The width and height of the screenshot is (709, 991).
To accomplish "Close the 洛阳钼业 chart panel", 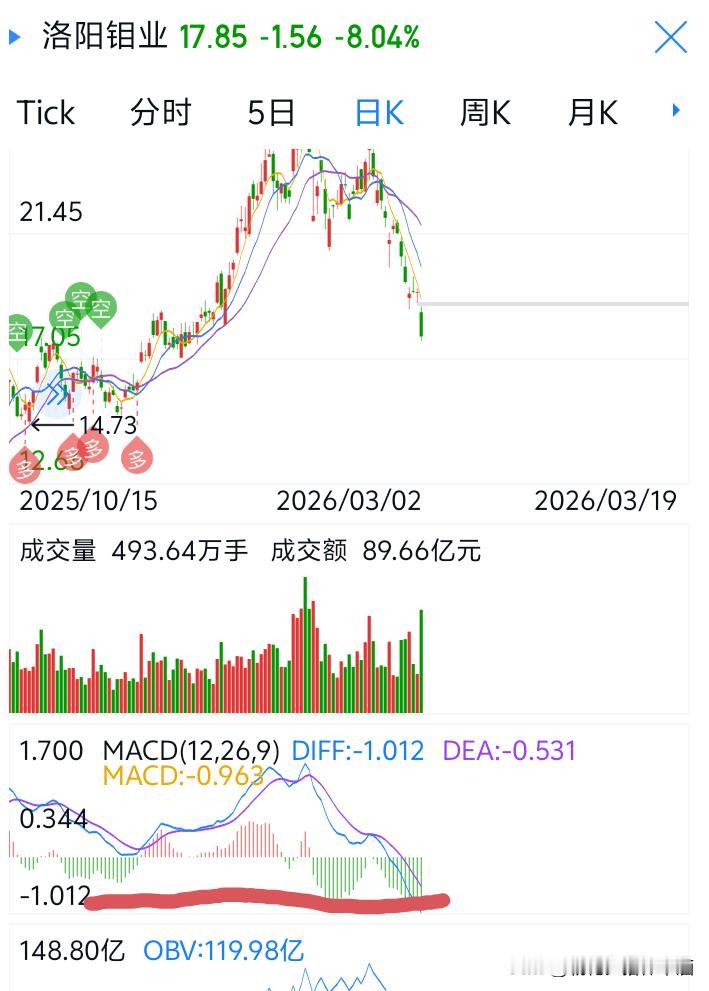I will click(670, 37).
